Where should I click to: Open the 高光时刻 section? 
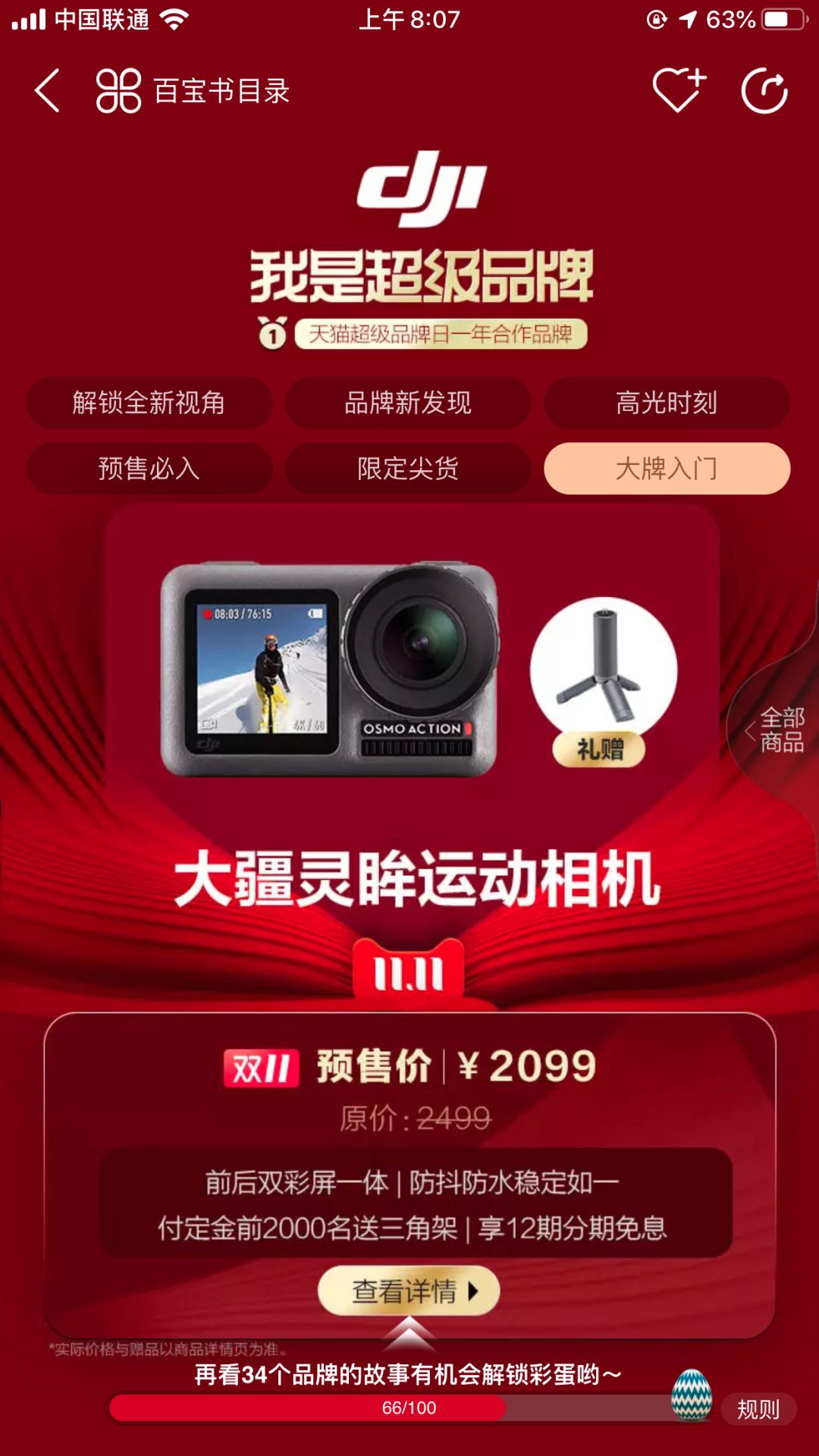tap(667, 403)
